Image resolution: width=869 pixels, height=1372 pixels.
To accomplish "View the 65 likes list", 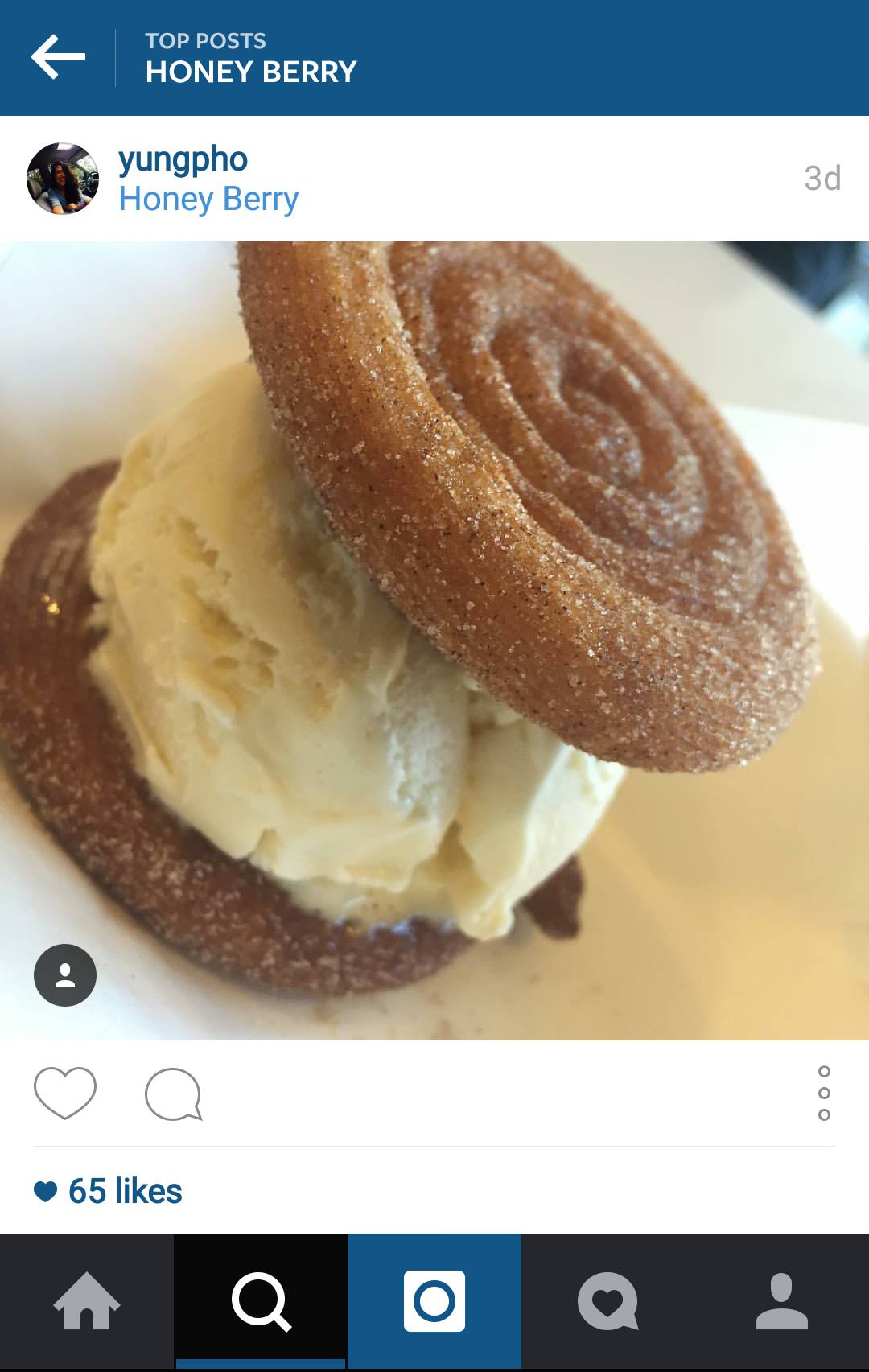I will (x=125, y=1191).
